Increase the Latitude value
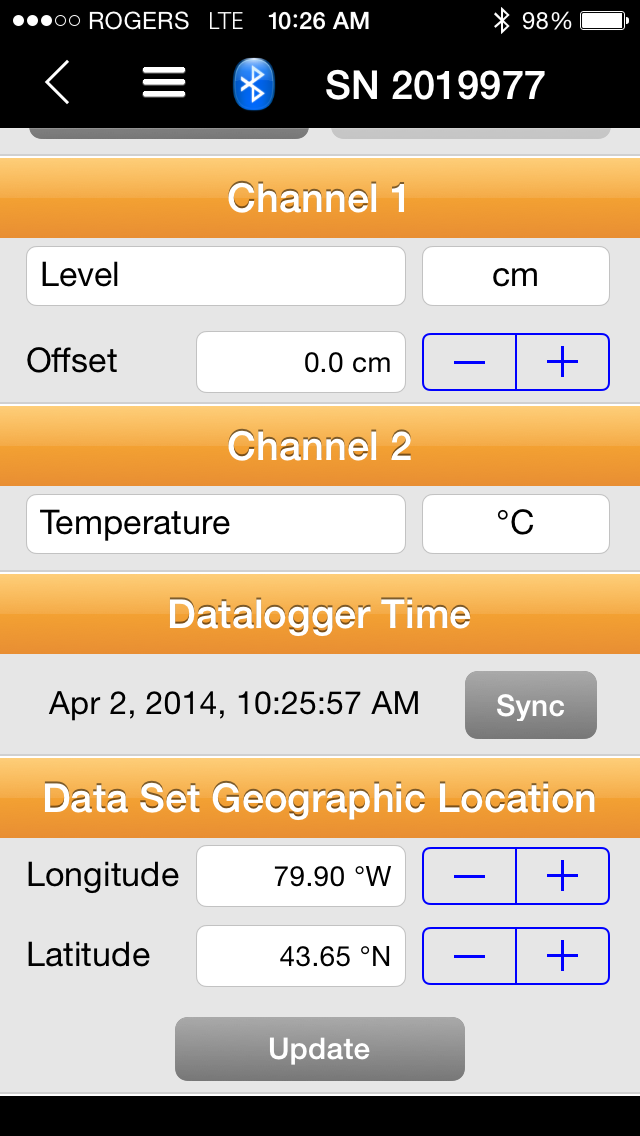The image size is (640, 1136). (562, 956)
